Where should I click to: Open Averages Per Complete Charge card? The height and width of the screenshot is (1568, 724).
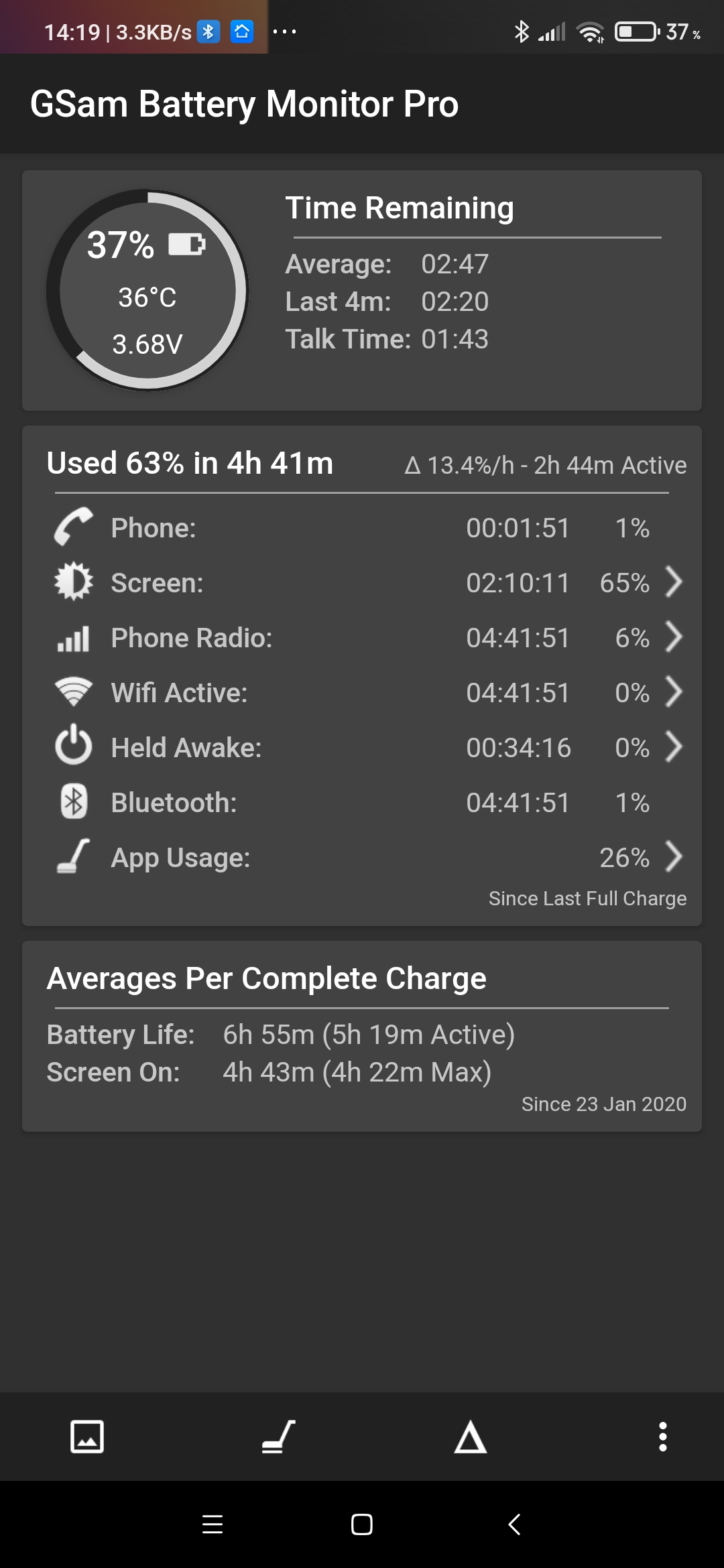pyautogui.click(x=362, y=1036)
